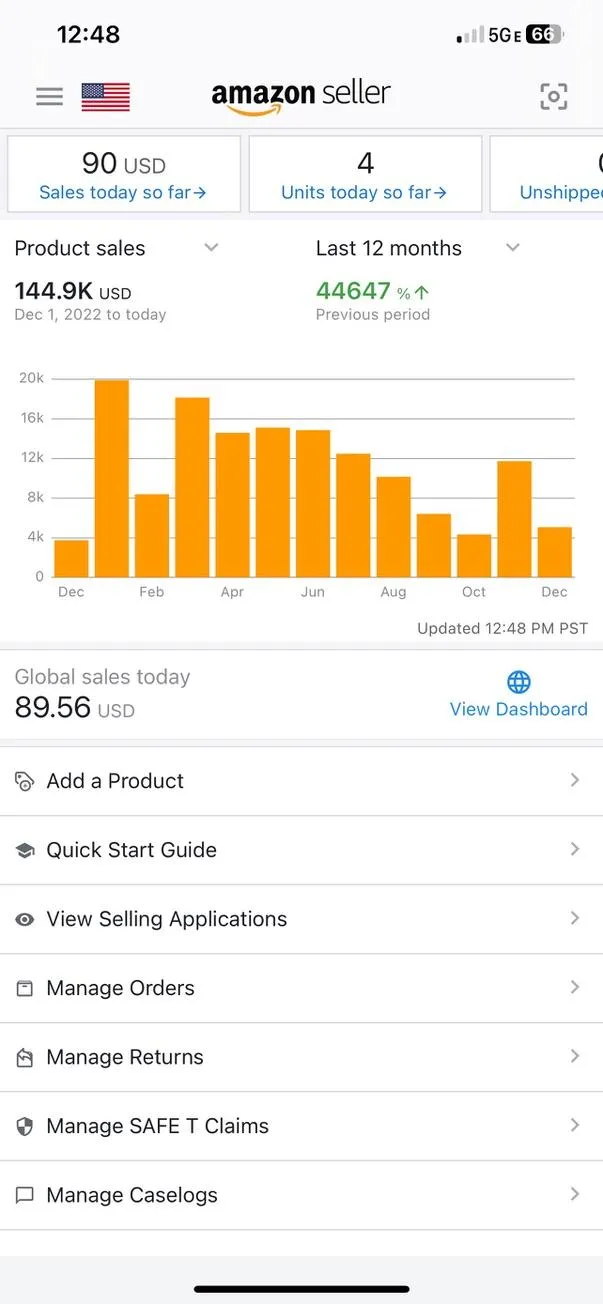Open Sales today so far card
Image resolution: width=603 pixels, height=1304 pixels.
[124, 174]
